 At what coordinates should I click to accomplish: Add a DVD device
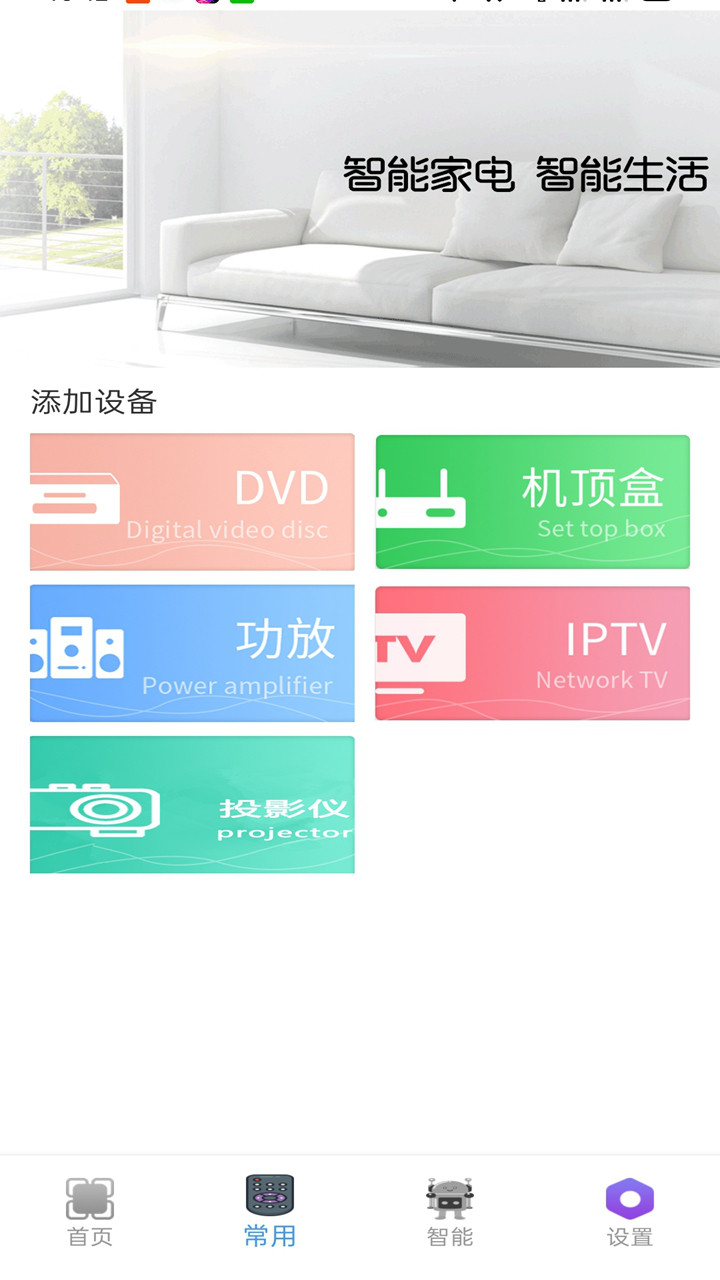click(x=192, y=502)
